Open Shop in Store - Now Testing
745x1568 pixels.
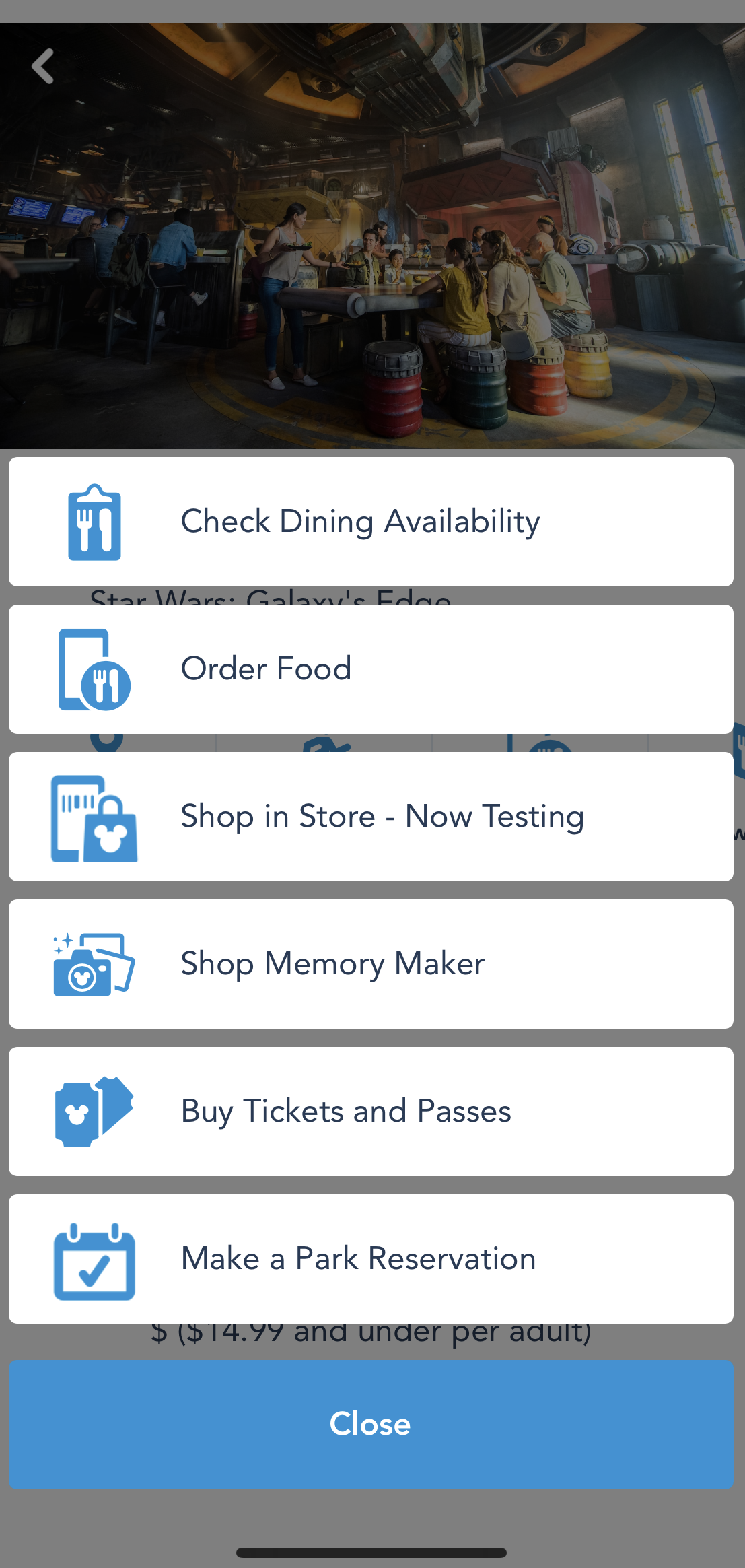(371, 817)
